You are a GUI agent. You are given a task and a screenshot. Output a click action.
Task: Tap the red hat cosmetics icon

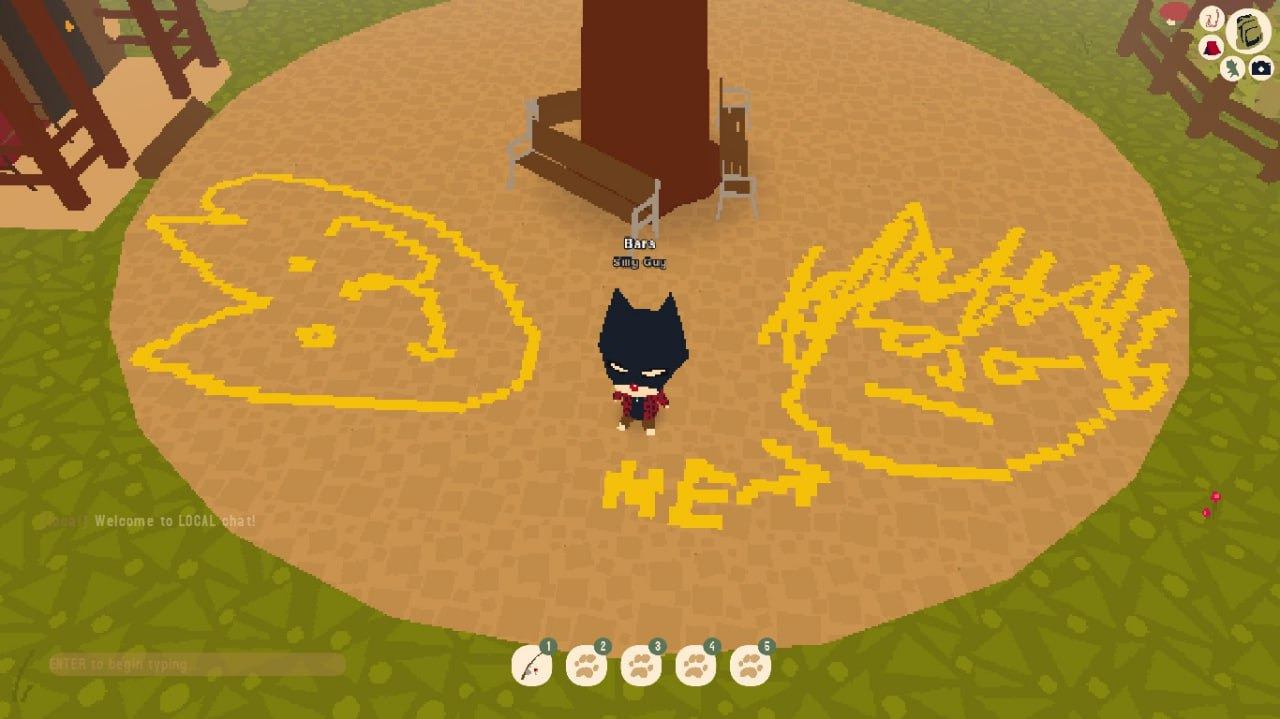pyautogui.click(x=1210, y=47)
